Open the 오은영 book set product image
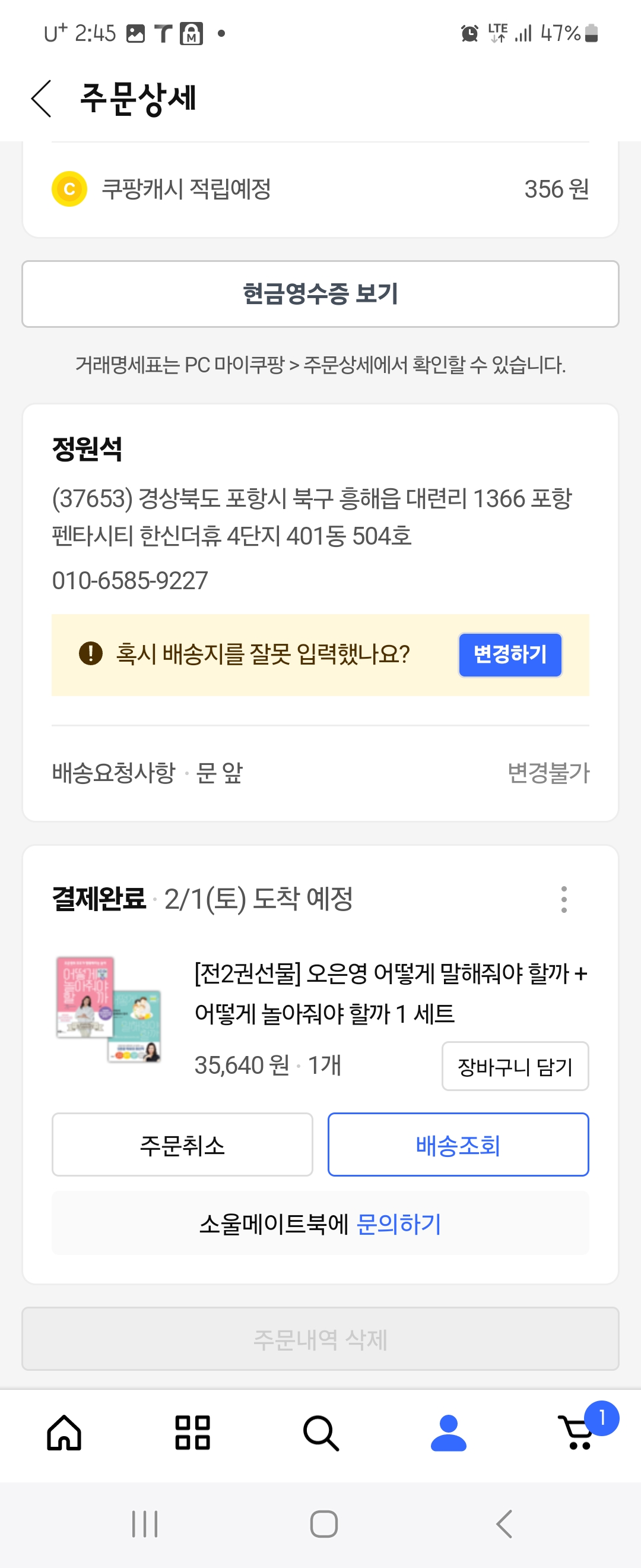Screen dimensions: 641x1568 pyautogui.click(x=108, y=1009)
